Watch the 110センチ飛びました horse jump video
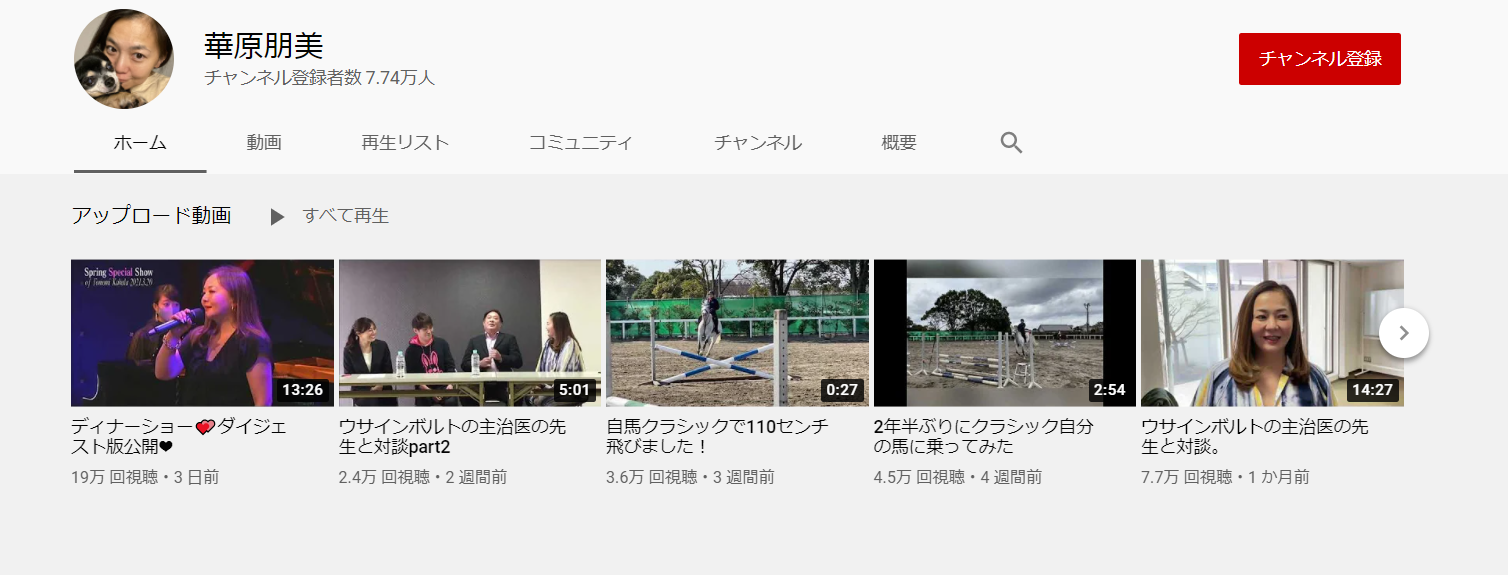 (x=737, y=333)
